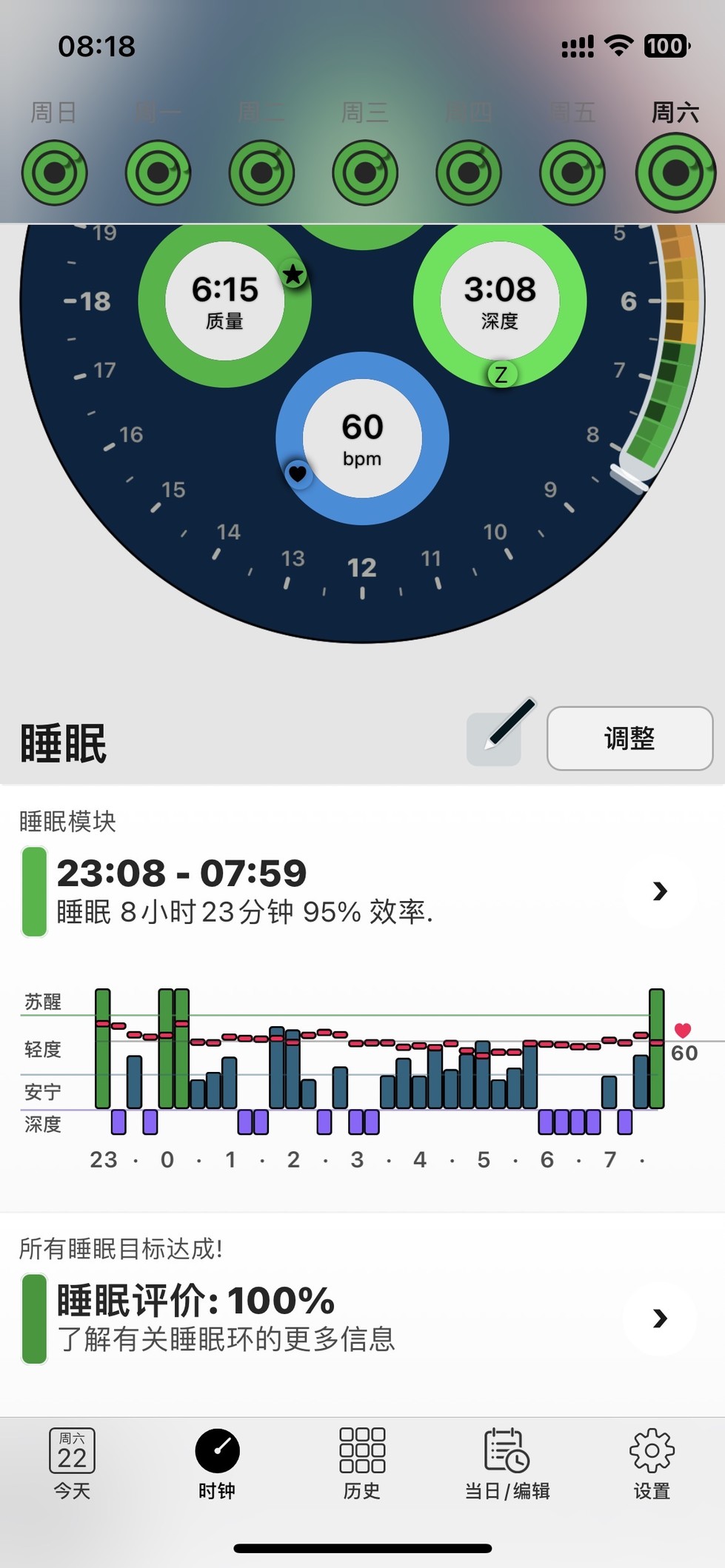The width and height of the screenshot is (725, 1568).
Task: Tap the 60 bpm heart rate ring
Action: click(362, 438)
